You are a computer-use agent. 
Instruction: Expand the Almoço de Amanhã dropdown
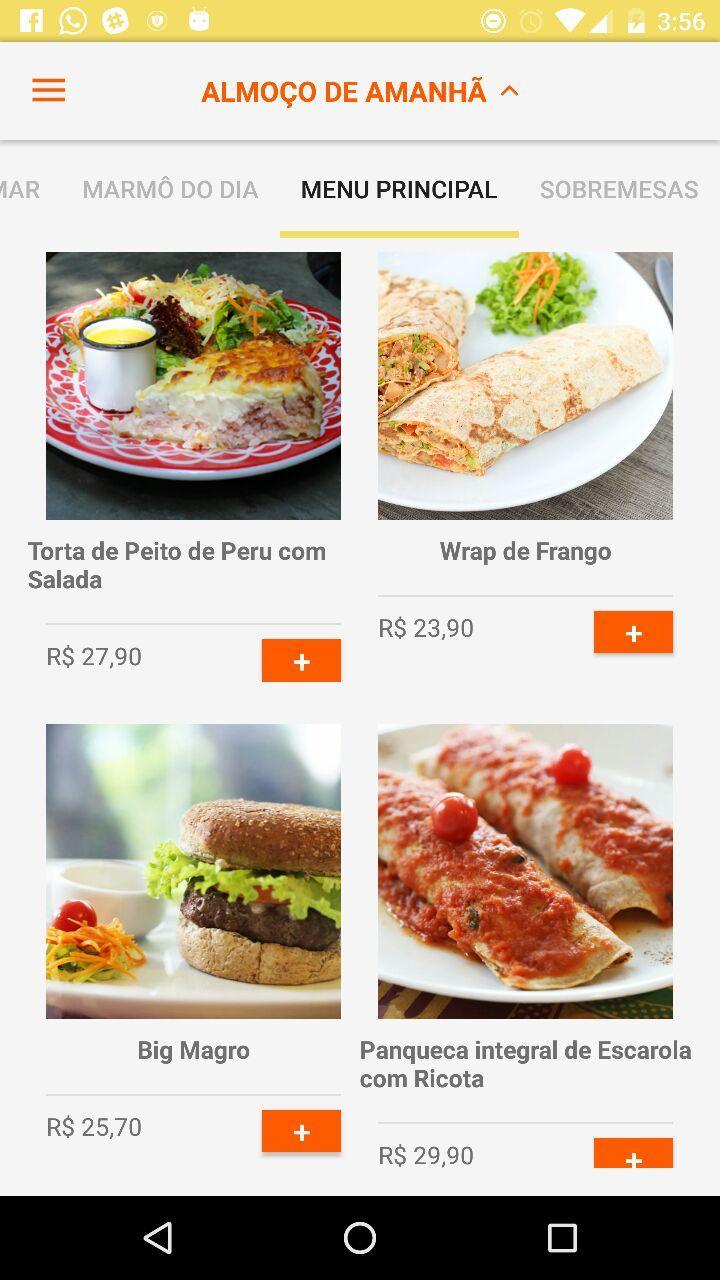point(360,92)
